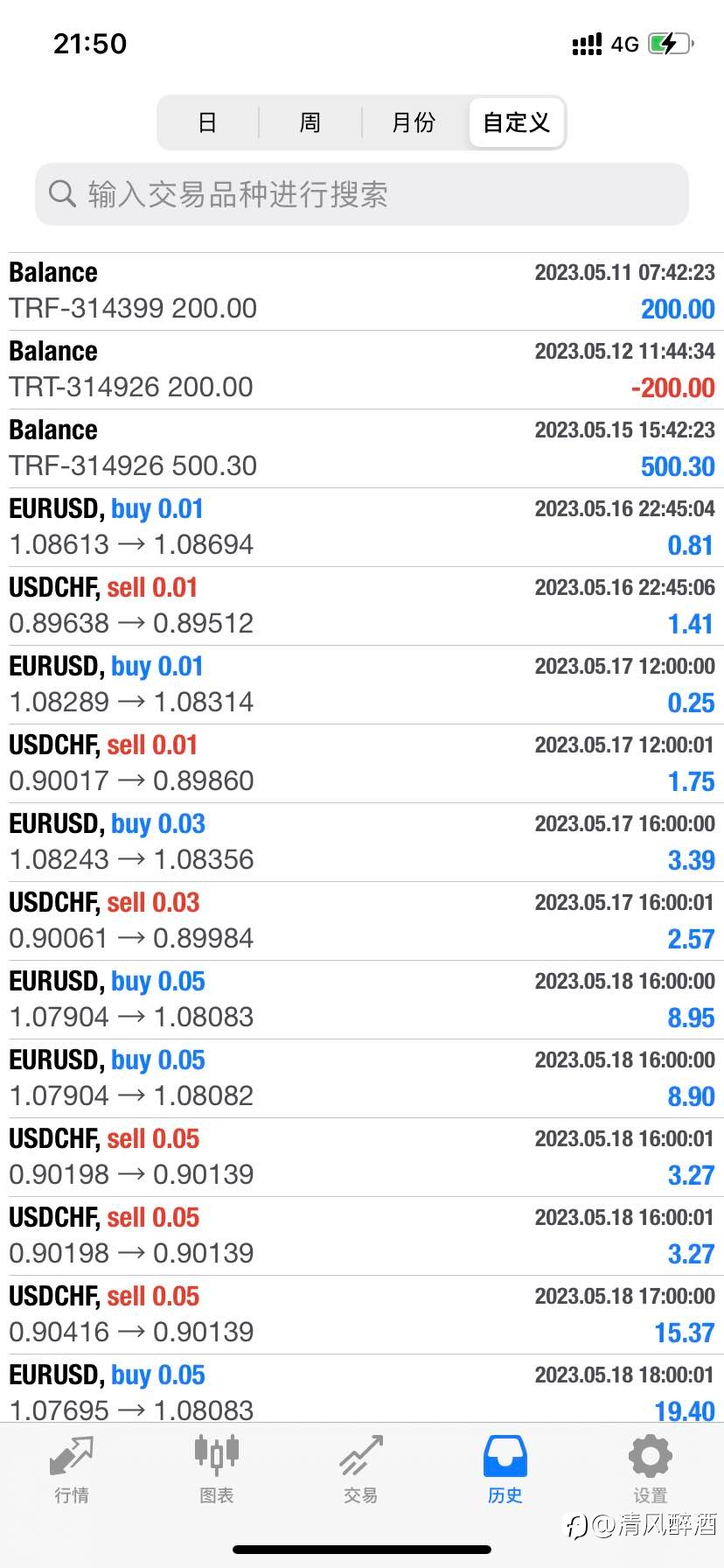Open the Balance entry TRF-314926 500.30
Viewport: 724px width, 1568px height.
tap(362, 449)
